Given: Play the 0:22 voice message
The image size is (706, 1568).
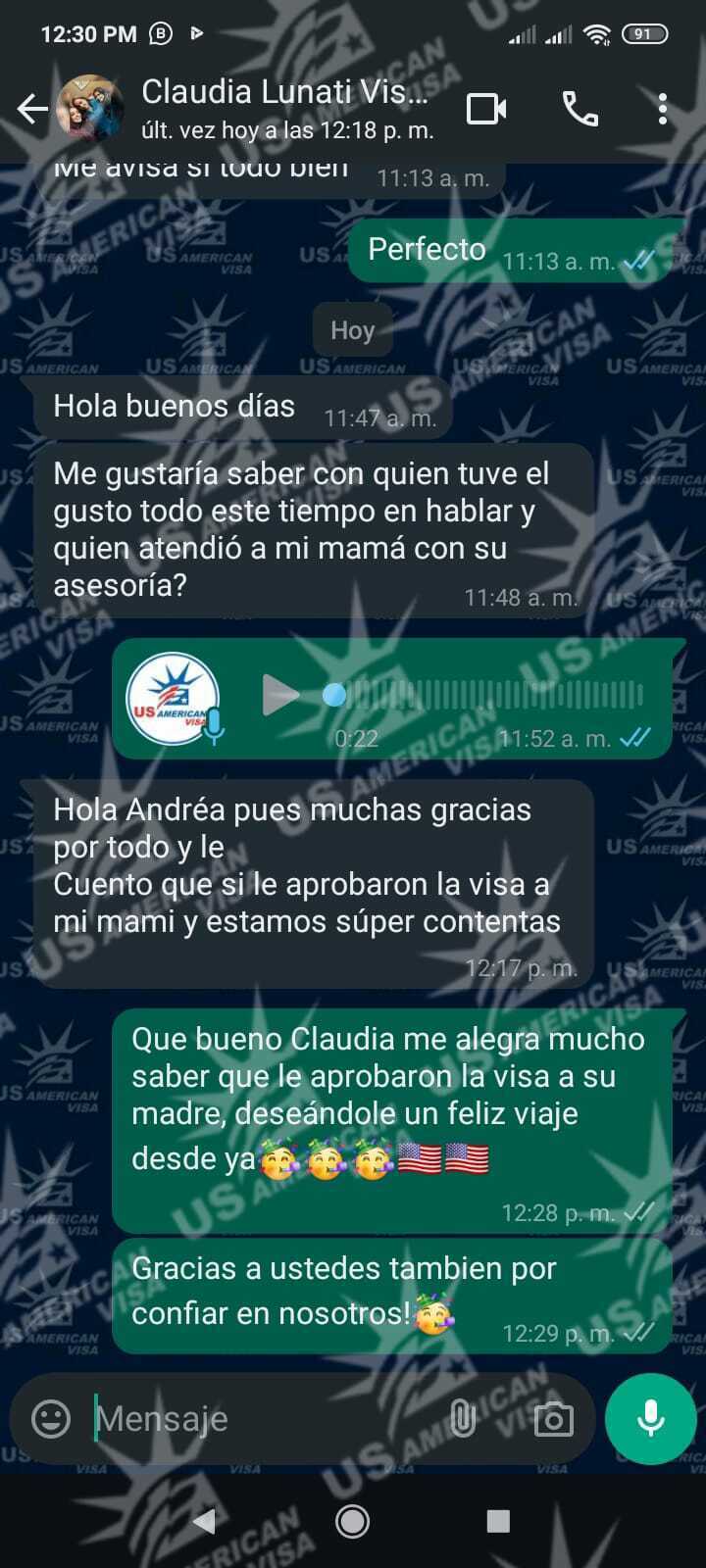Looking at the screenshot, I should pos(279,696).
